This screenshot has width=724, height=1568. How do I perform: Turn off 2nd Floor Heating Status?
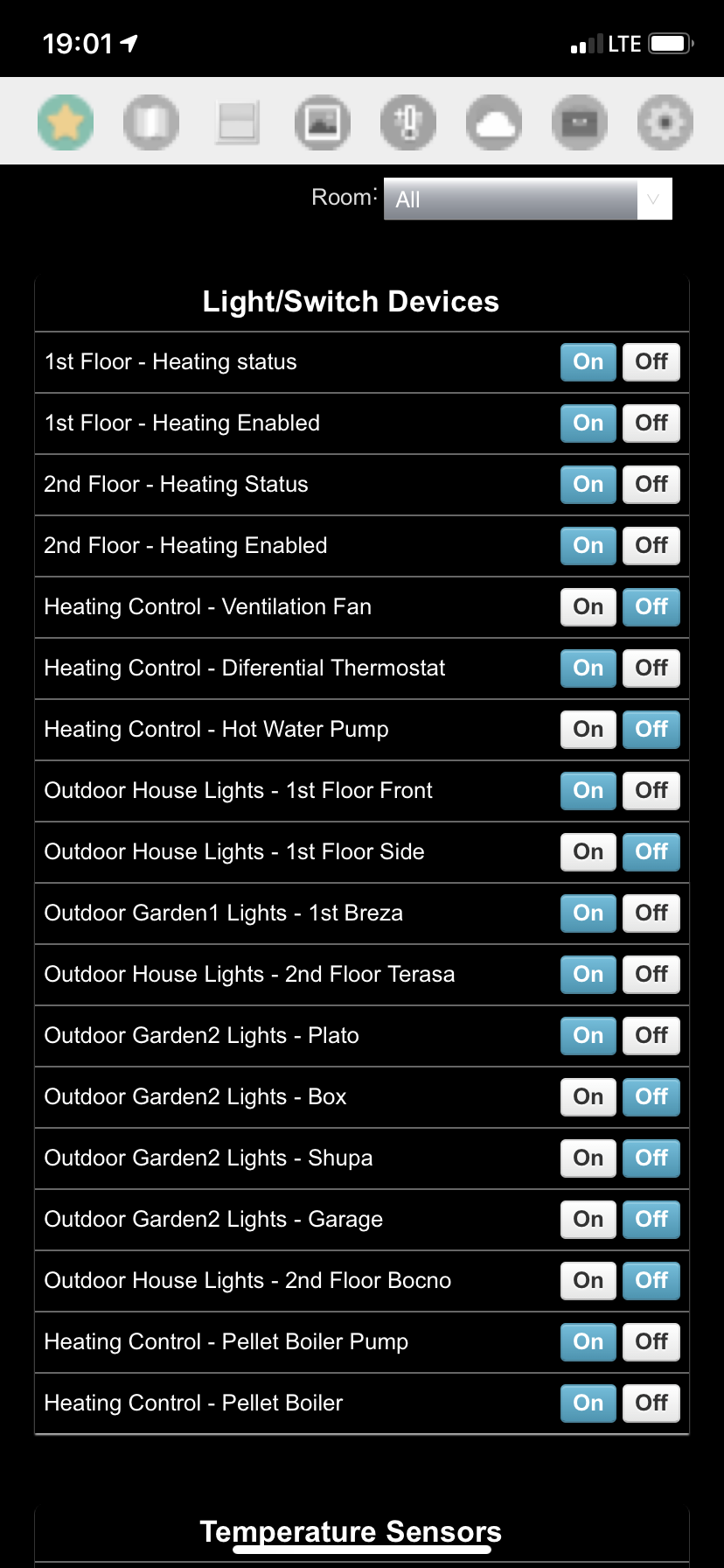click(651, 484)
